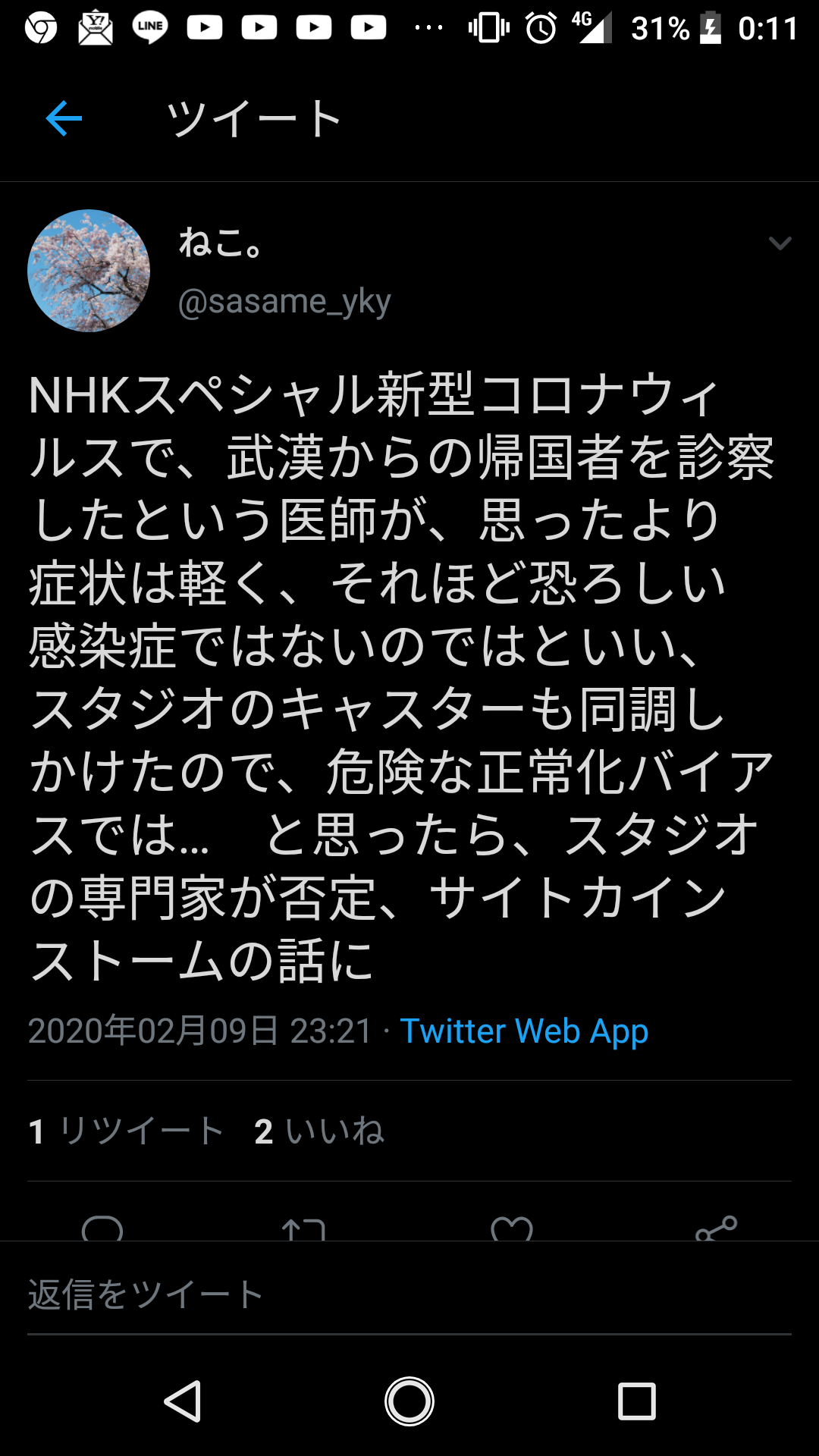819x1456 pixels.
Task: Expand the tweet options chevron
Action: [x=780, y=243]
